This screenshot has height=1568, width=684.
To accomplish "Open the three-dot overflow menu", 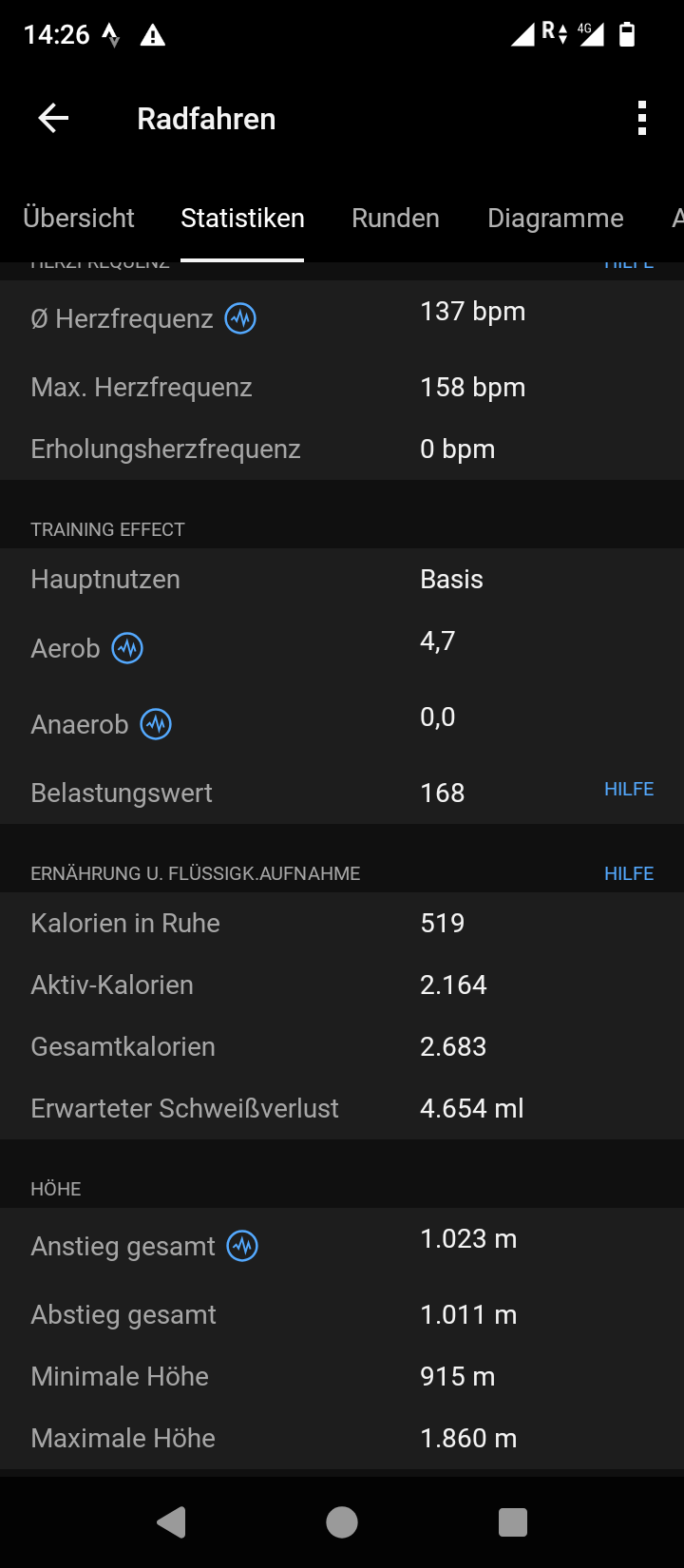I will tap(642, 119).
